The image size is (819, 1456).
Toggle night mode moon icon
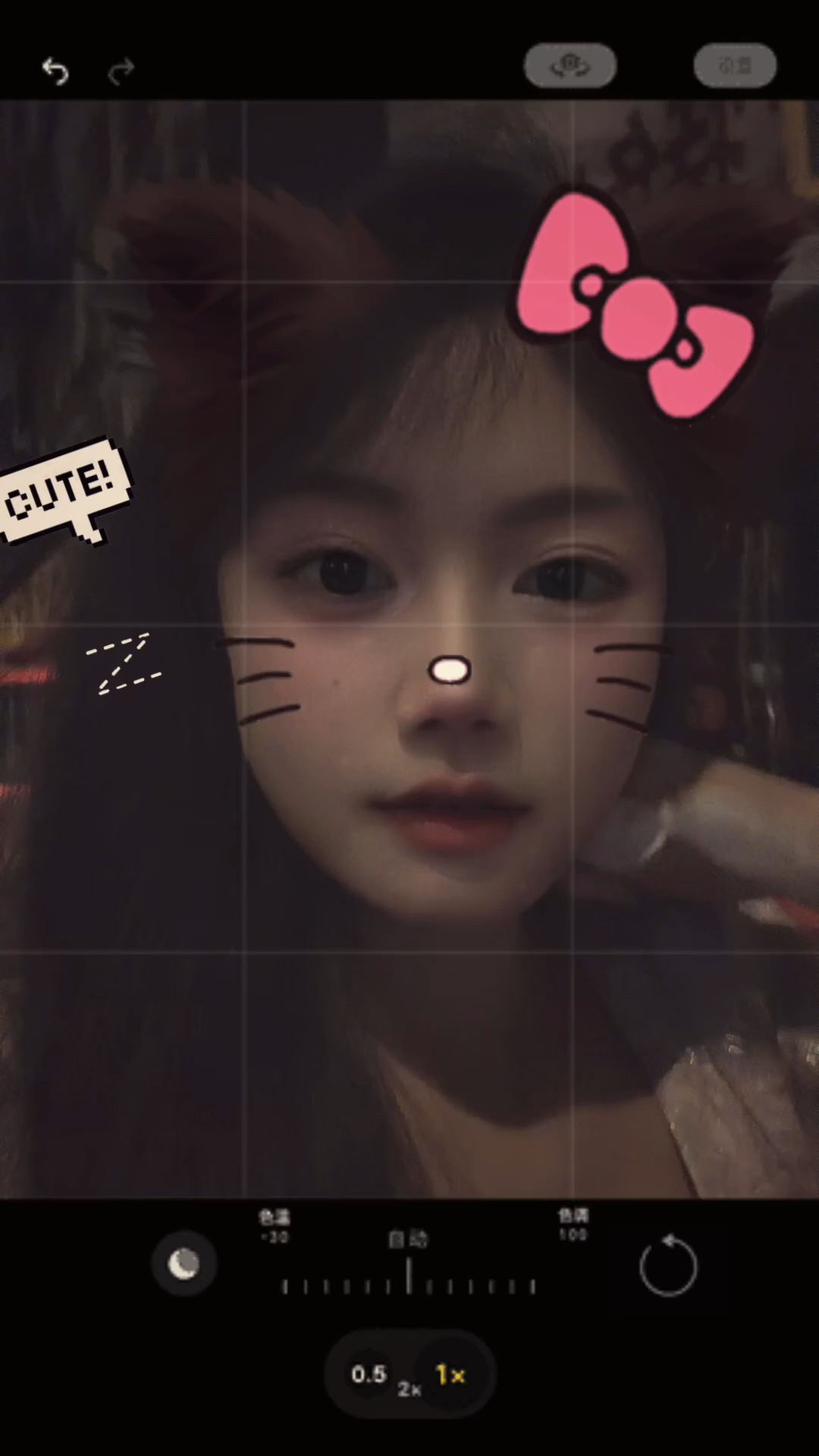click(x=184, y=1263)
